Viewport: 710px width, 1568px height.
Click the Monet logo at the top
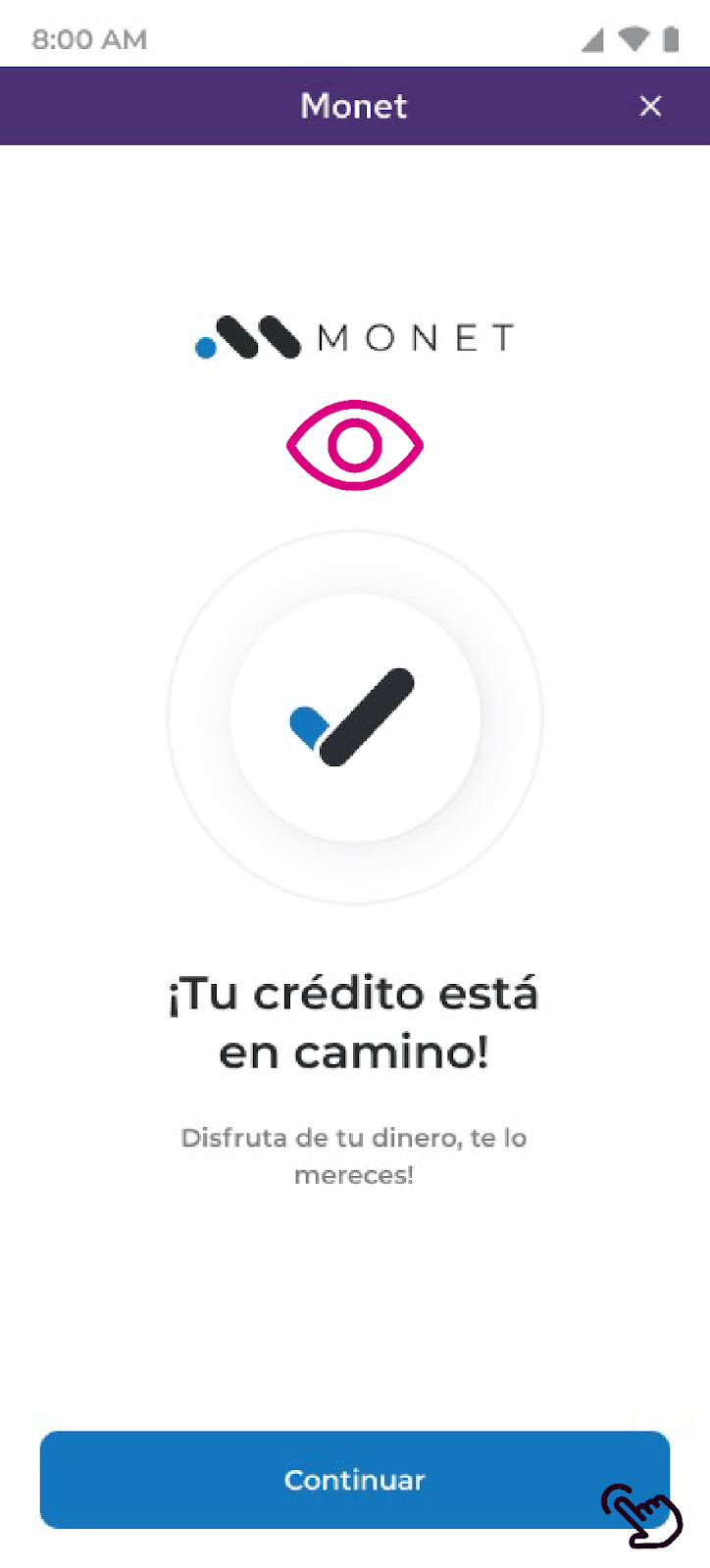(355, 338)
